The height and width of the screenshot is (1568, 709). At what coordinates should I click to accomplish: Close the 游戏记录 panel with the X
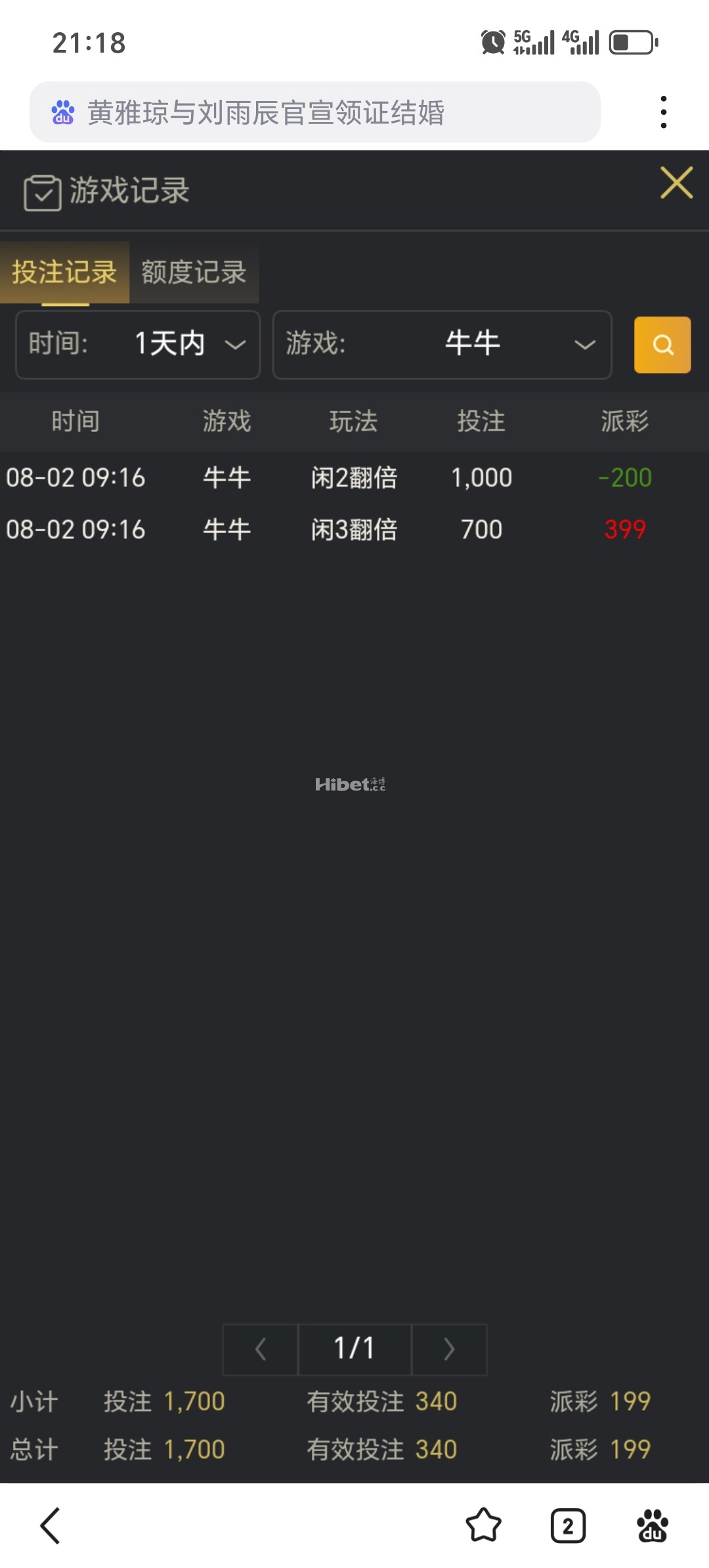[677, 183]
